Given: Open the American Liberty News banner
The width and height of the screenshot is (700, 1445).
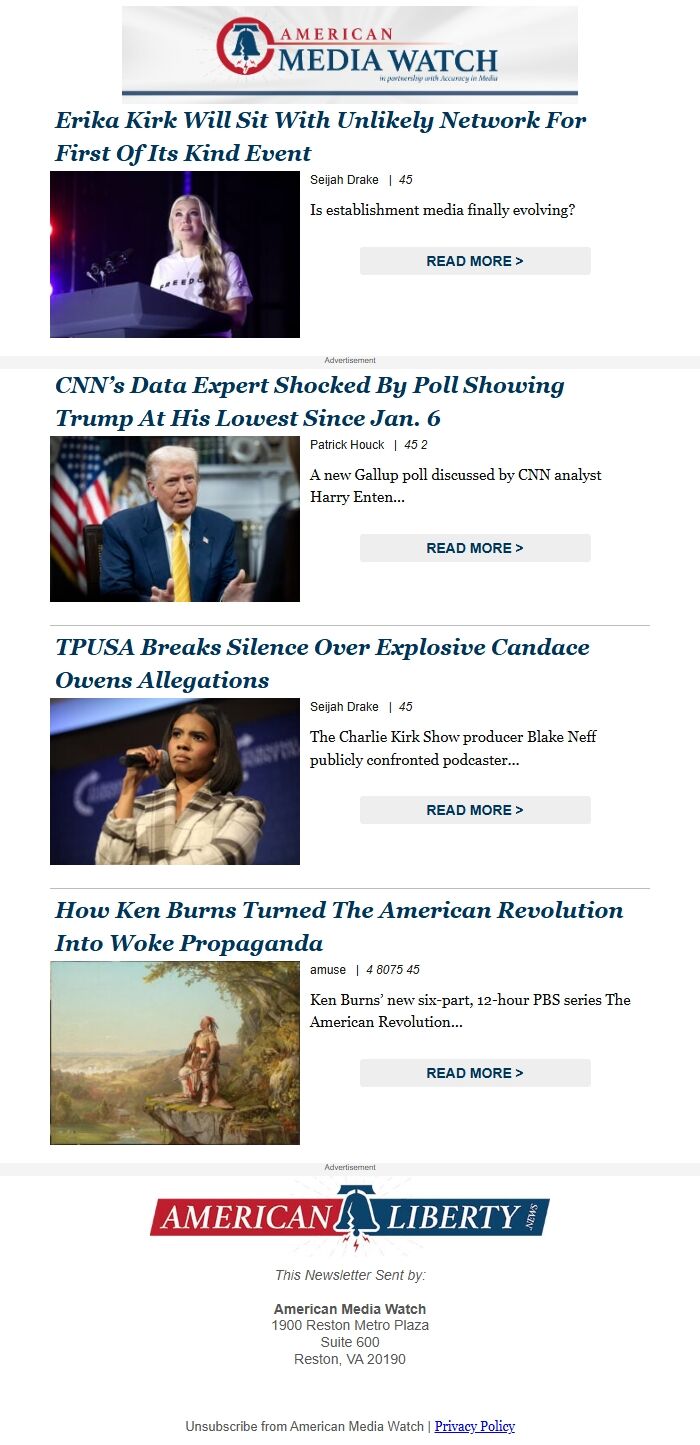Looking at the screenshot, I should point(350,1217).
